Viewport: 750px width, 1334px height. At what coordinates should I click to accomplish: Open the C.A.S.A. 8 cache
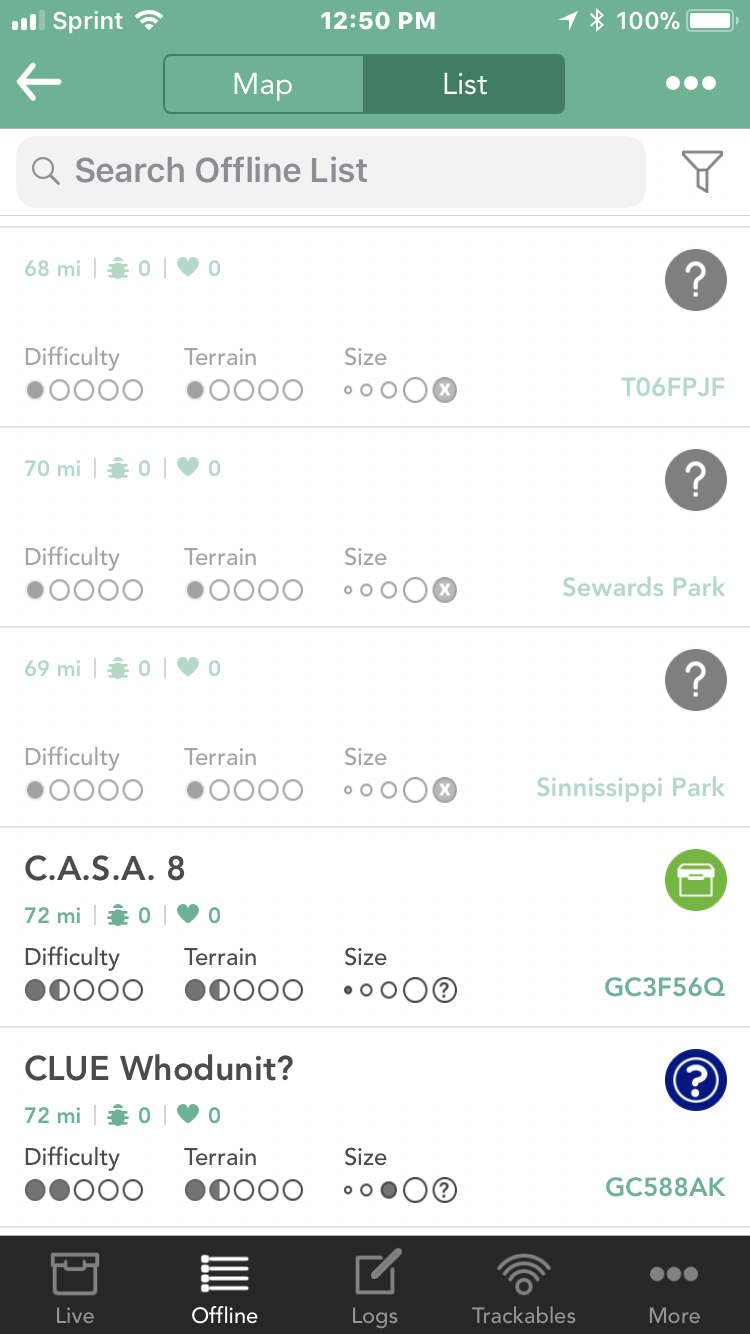pyautogui.click(x=375, y=927)
